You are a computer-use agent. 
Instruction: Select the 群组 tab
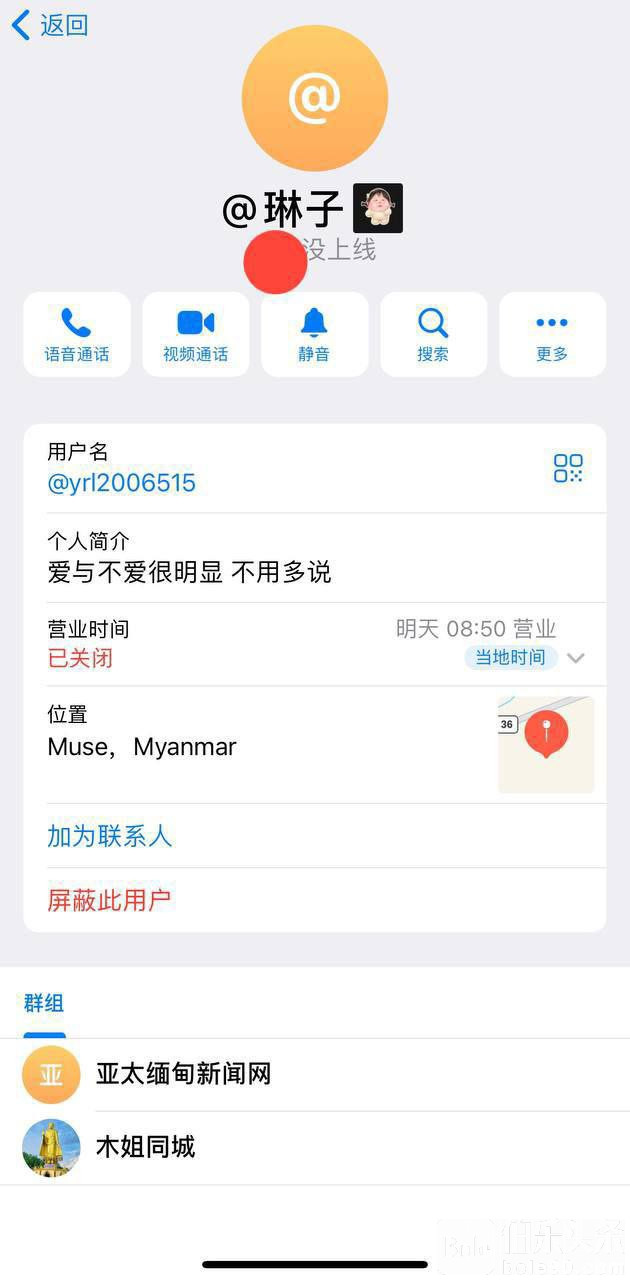point(44,1003)
